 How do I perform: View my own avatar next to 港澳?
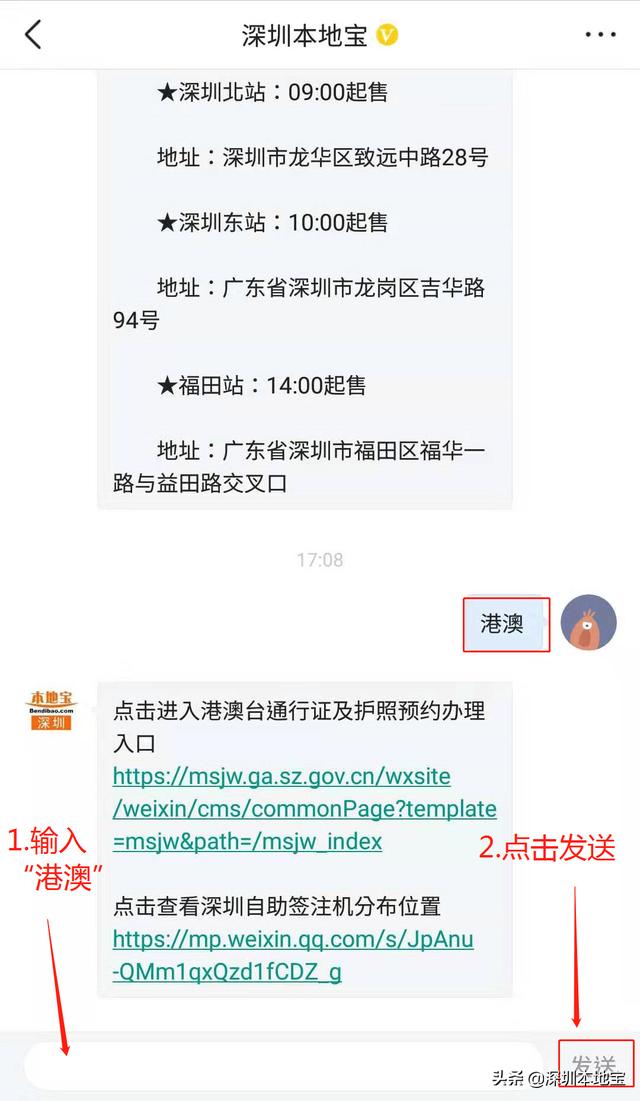pos(588,623)
